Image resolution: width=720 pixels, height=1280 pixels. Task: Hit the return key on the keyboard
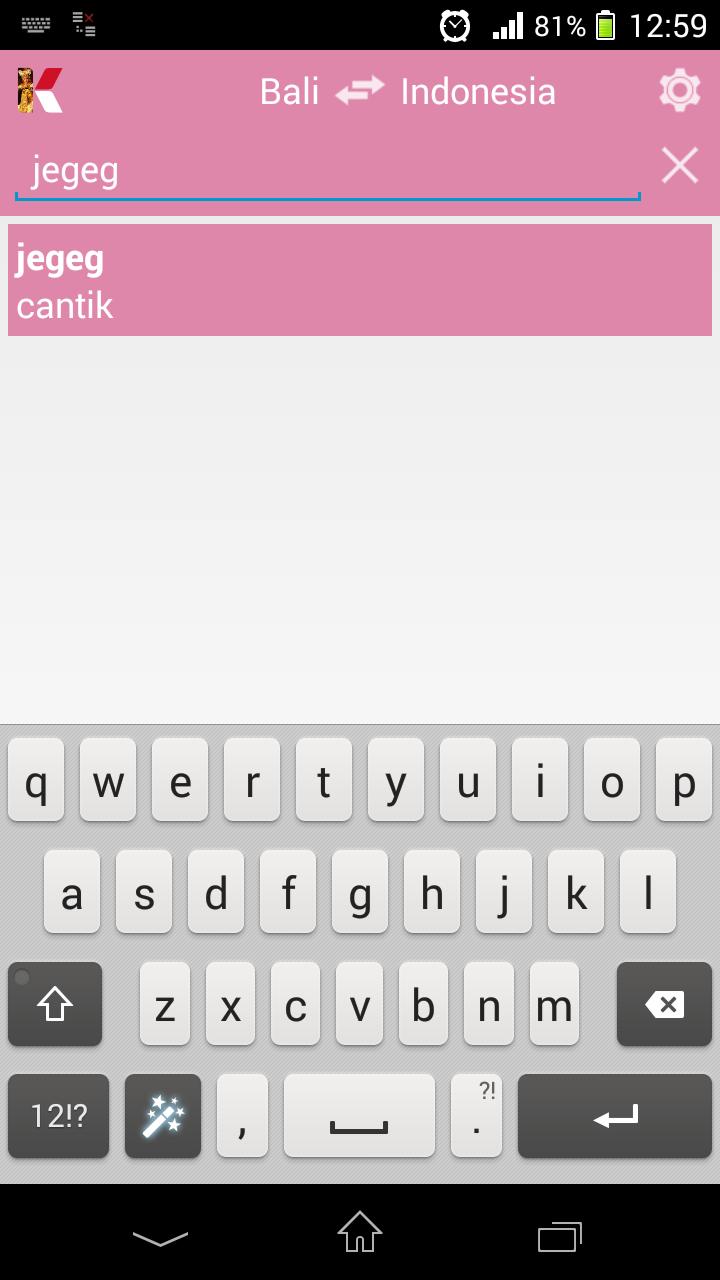click(614, 1116)
